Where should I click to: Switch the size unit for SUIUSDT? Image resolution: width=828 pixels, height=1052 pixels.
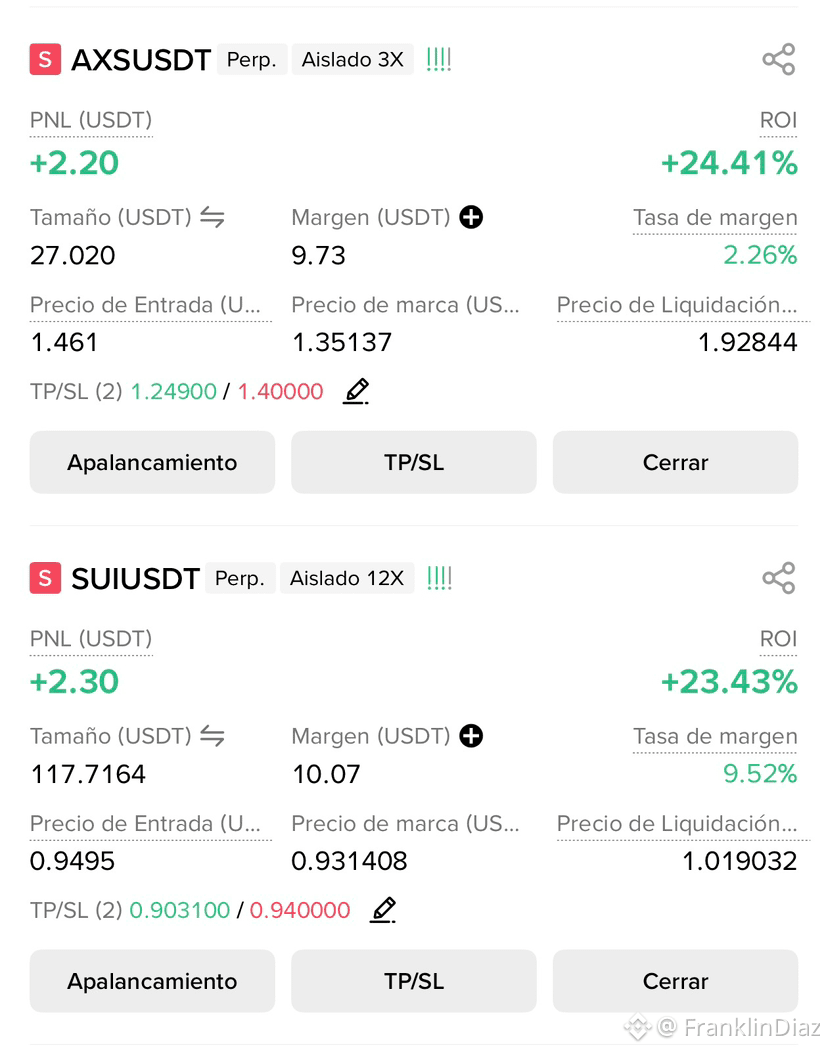[212, 736]
